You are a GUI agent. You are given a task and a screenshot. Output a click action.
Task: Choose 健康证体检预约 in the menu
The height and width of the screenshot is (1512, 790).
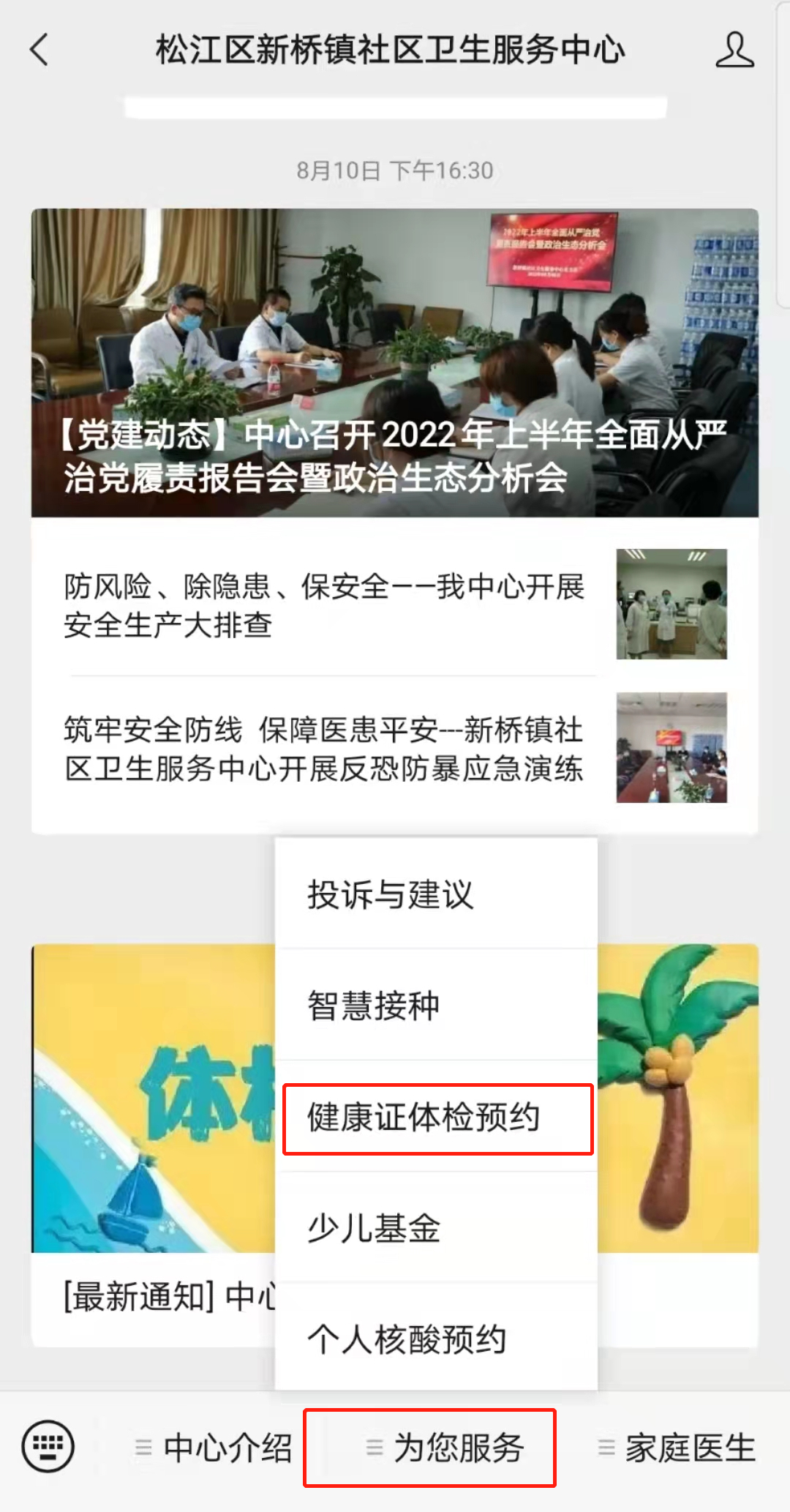437,1118
